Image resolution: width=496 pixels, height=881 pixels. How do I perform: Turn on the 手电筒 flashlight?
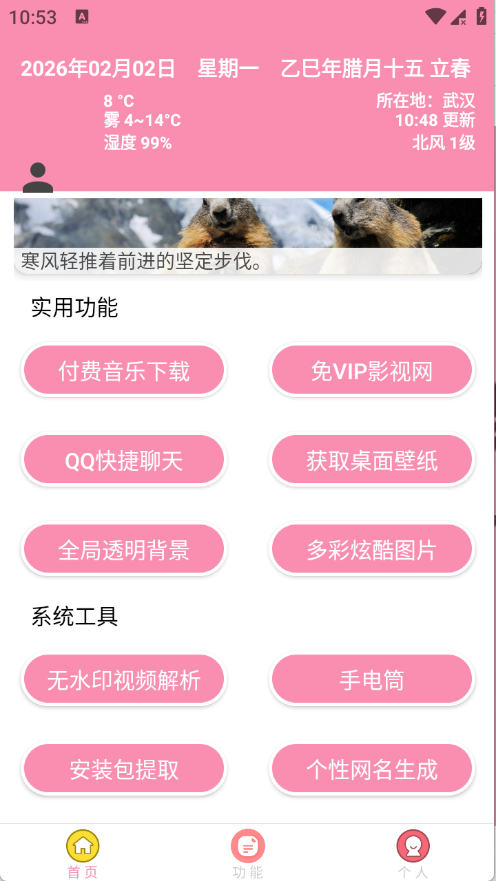coord(372,680)
